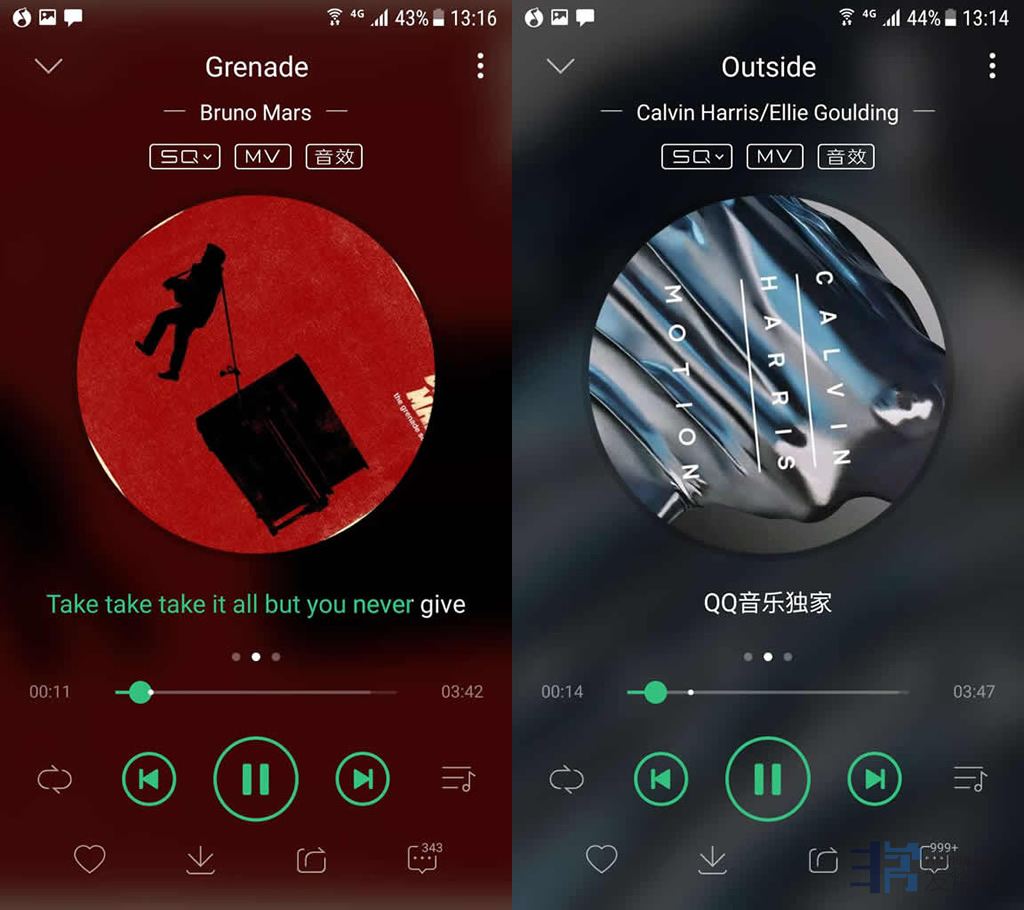Pause the song Grenade

pyautogui.click(x=256, y=779)
